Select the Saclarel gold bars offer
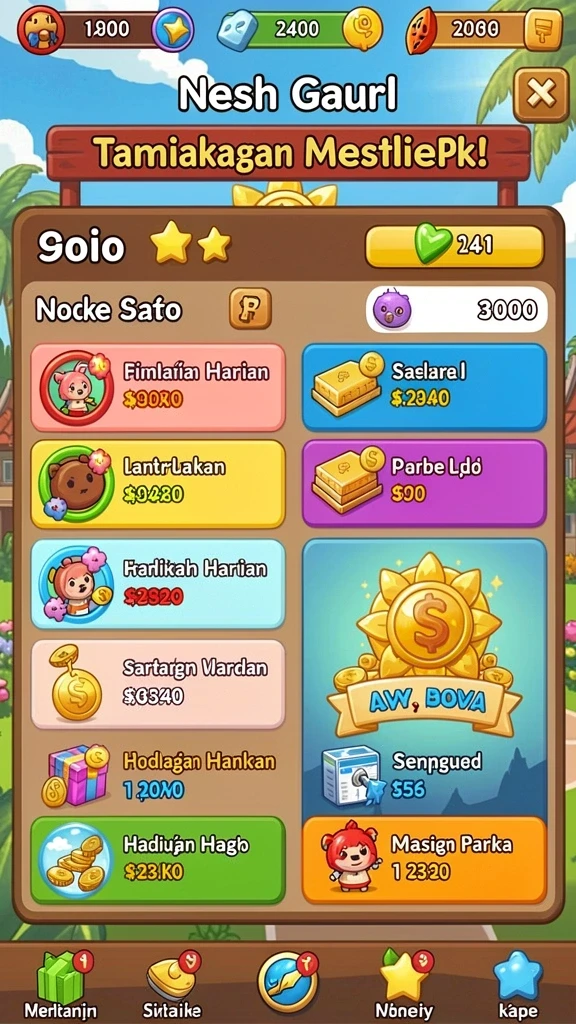Image resolution: width=576 pixels, height=1024 pixels. pos(424,387)
